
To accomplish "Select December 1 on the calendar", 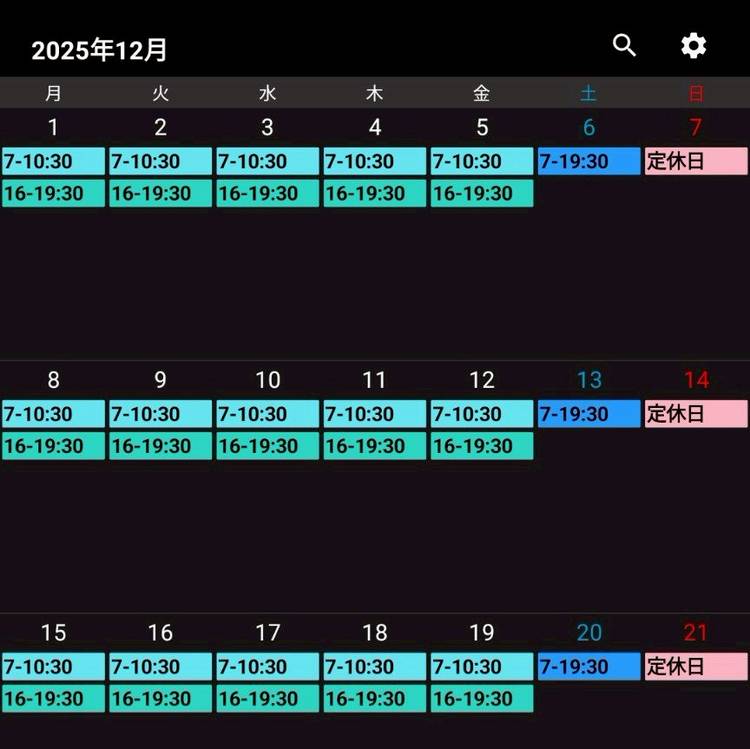I will [x=54, y=127].
